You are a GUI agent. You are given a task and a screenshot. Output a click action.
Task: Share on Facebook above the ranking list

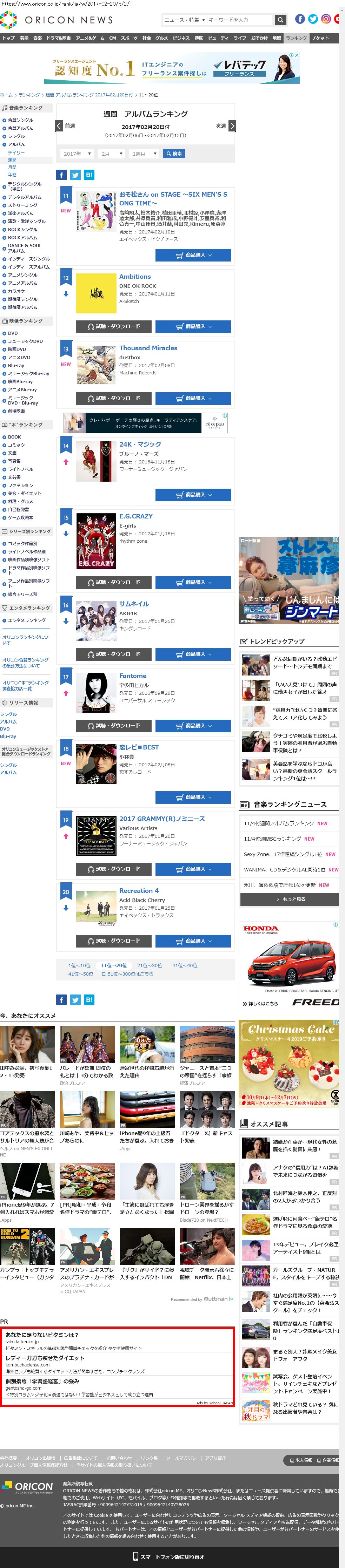[61, 175]
